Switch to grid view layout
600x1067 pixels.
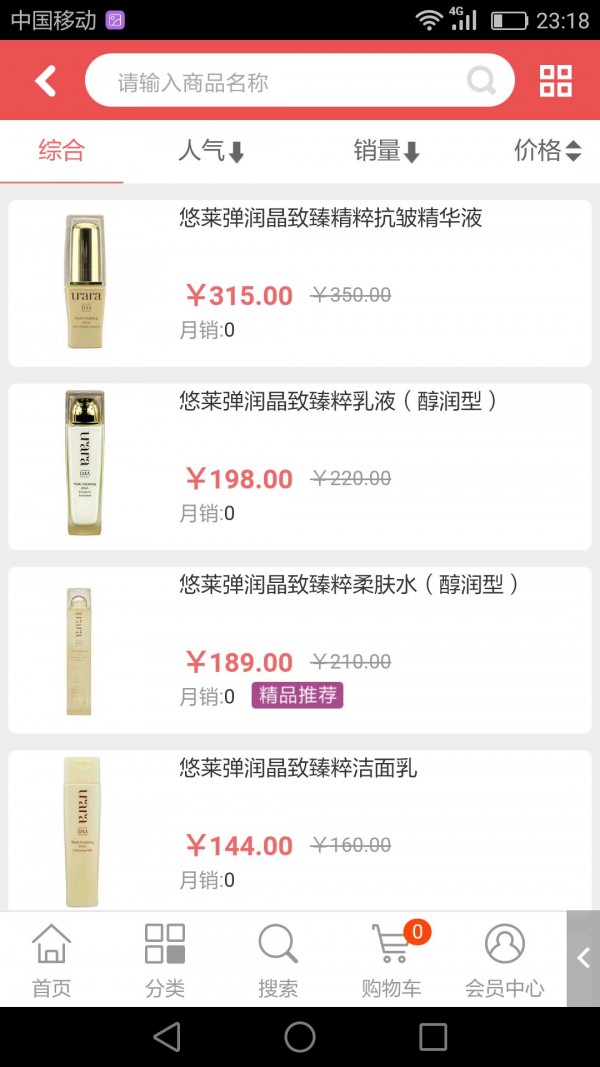coord(555,81)
